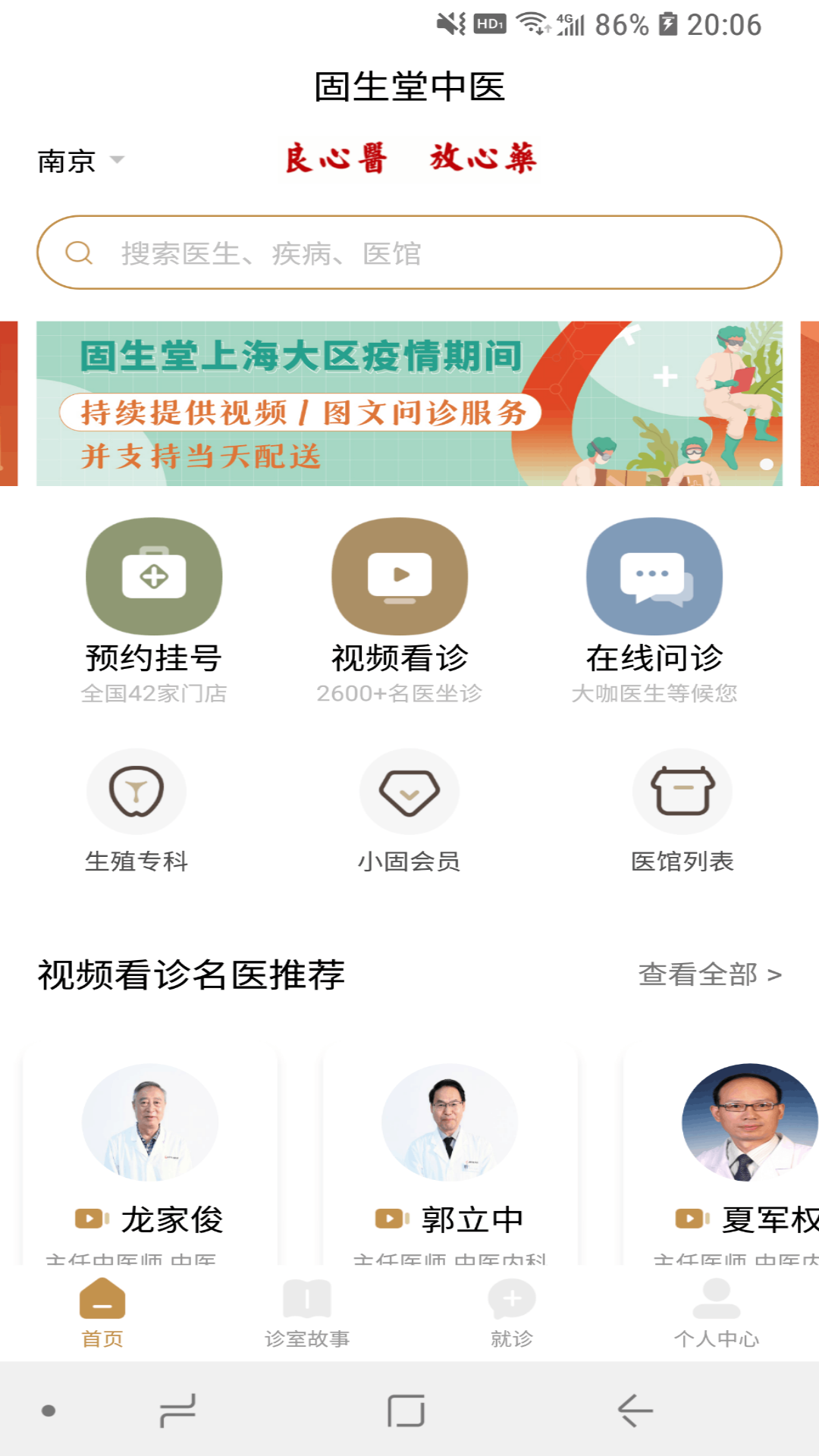Viewport: 819px width, 1456px height.
Task: Tap the 生殖专科 specialty icon
Action: click(x=136, y=791)
